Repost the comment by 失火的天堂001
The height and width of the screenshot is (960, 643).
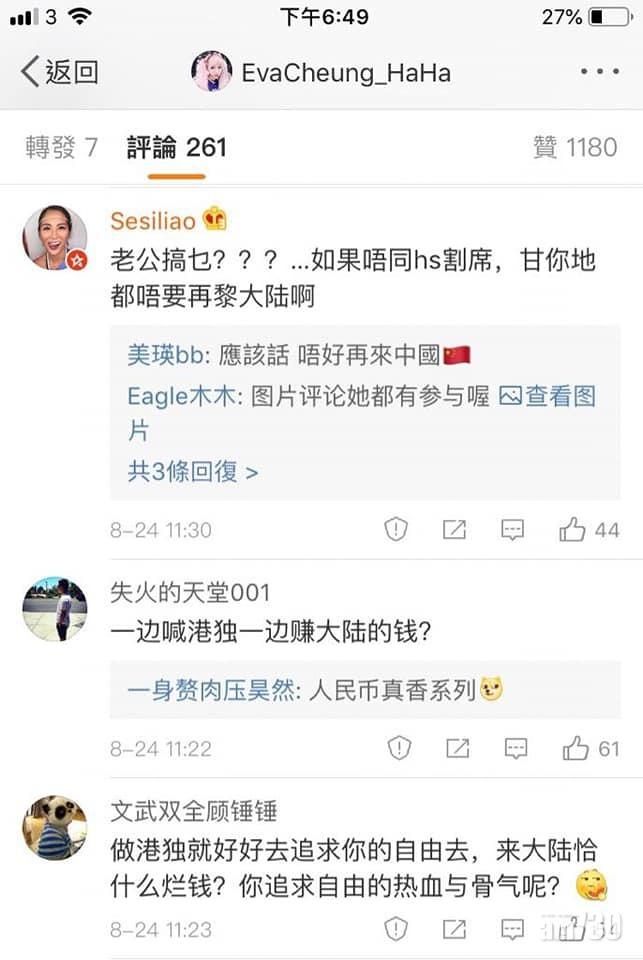[x=457, y=747]
